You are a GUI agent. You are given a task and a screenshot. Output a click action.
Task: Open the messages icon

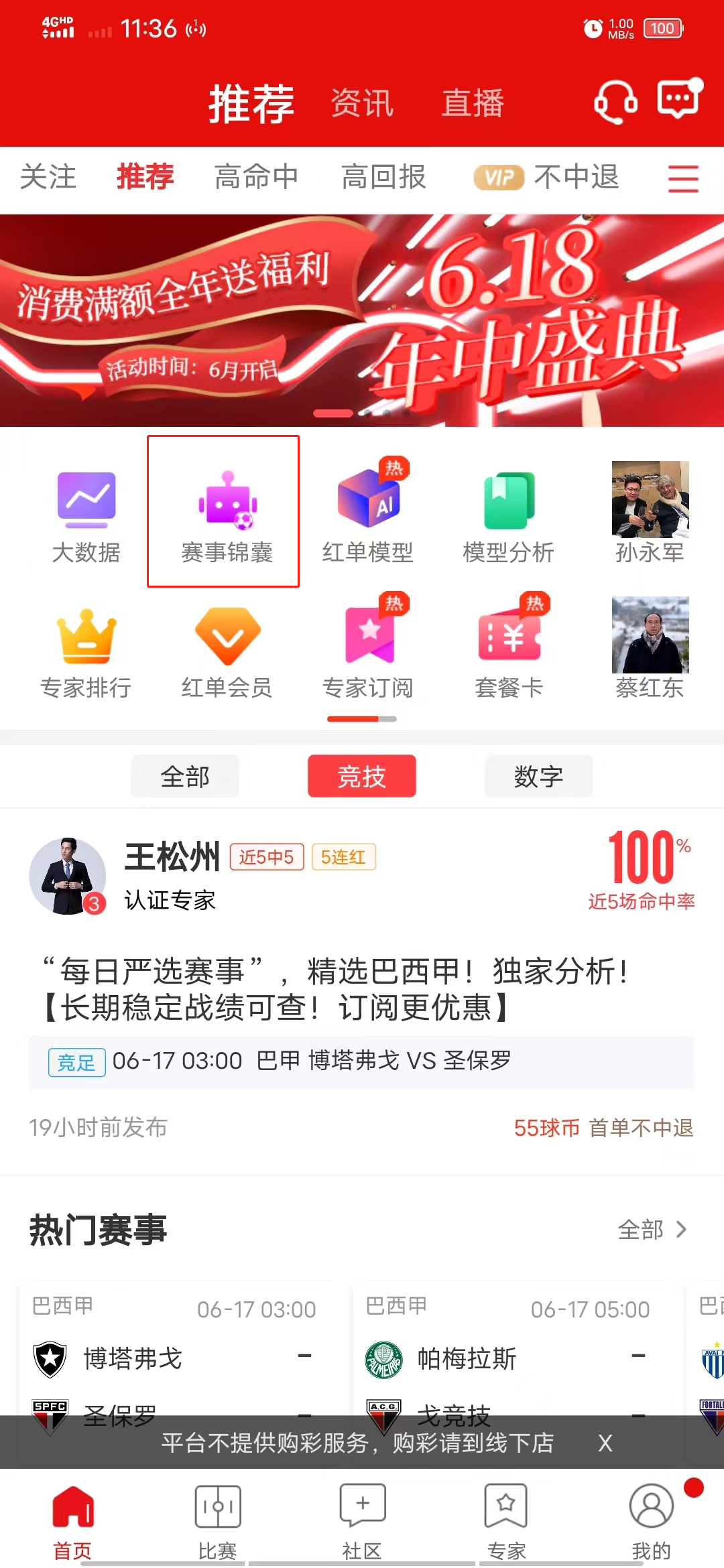pyautogui.click(x=678, y=99)
